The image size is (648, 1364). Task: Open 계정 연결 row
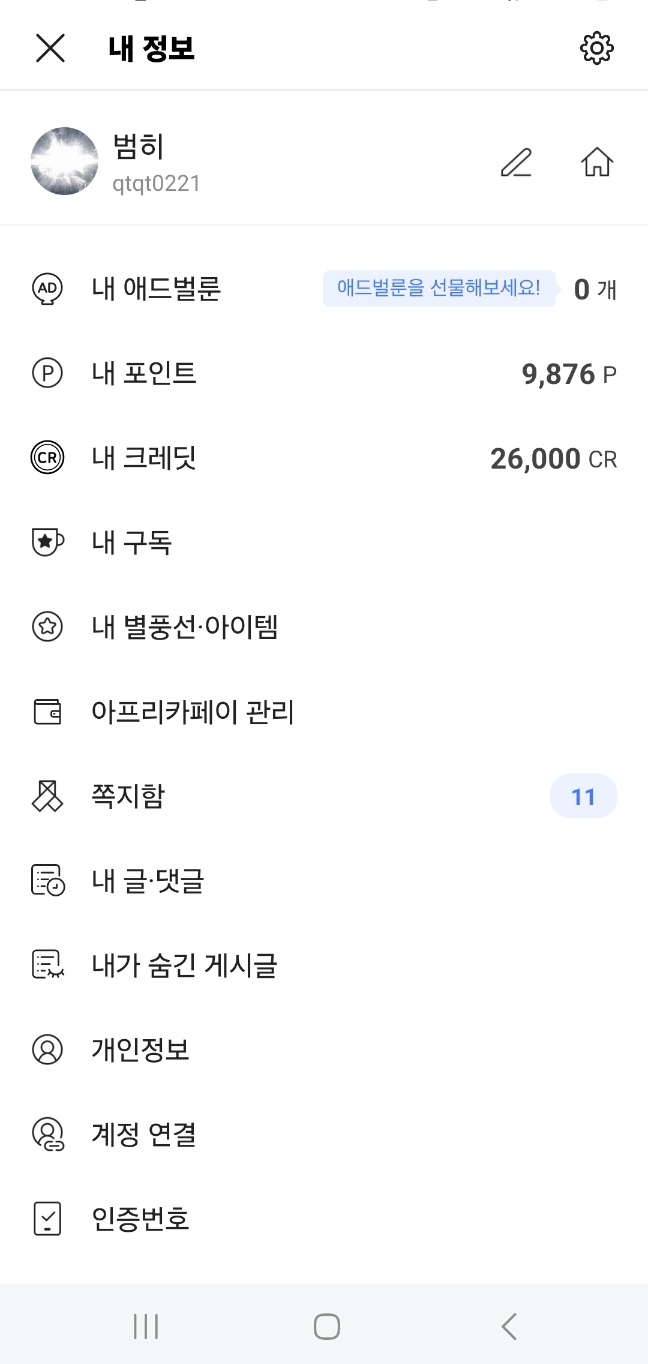click(x=144, y=1135)
